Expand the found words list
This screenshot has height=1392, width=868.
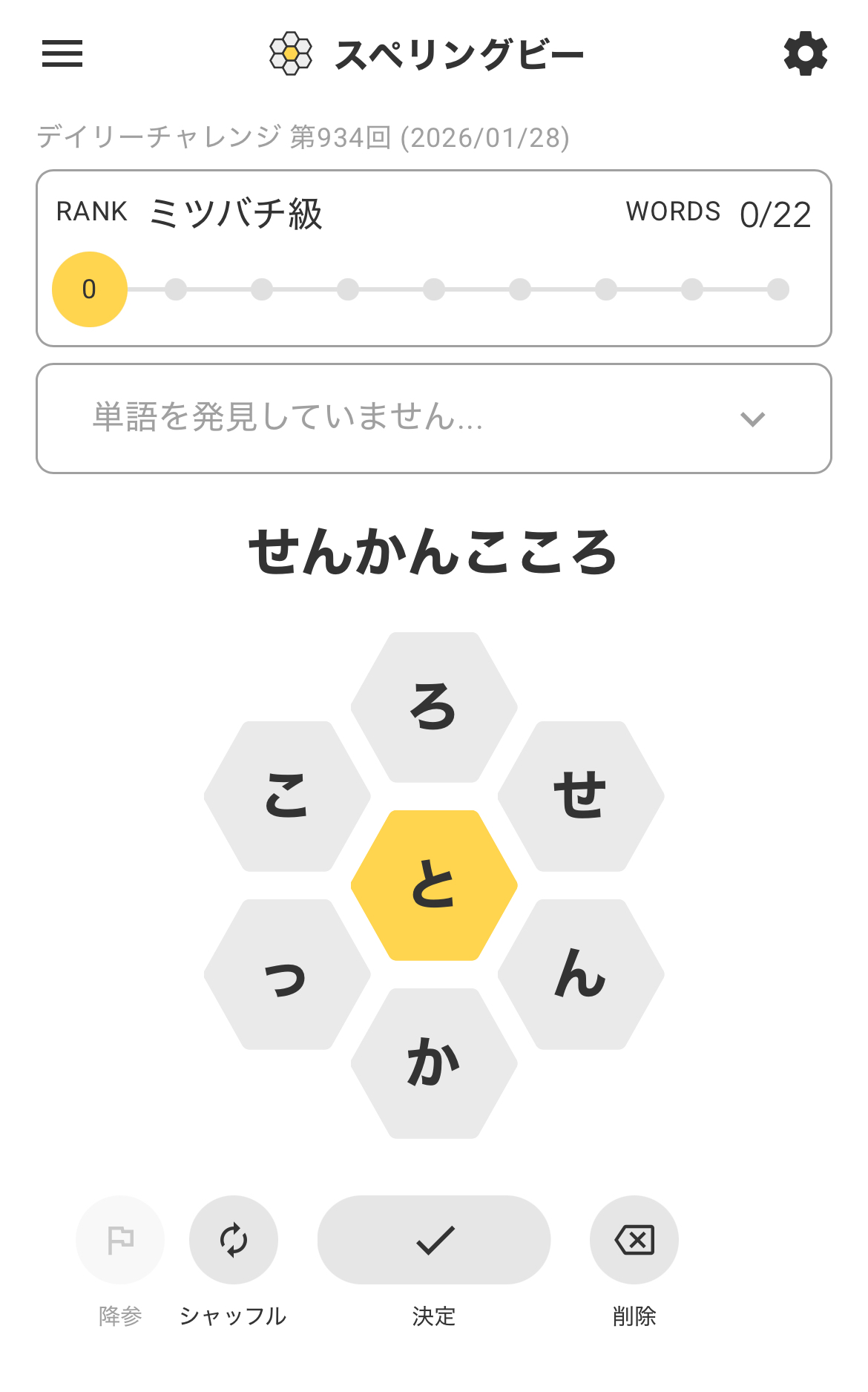click(x=752, y=419)
